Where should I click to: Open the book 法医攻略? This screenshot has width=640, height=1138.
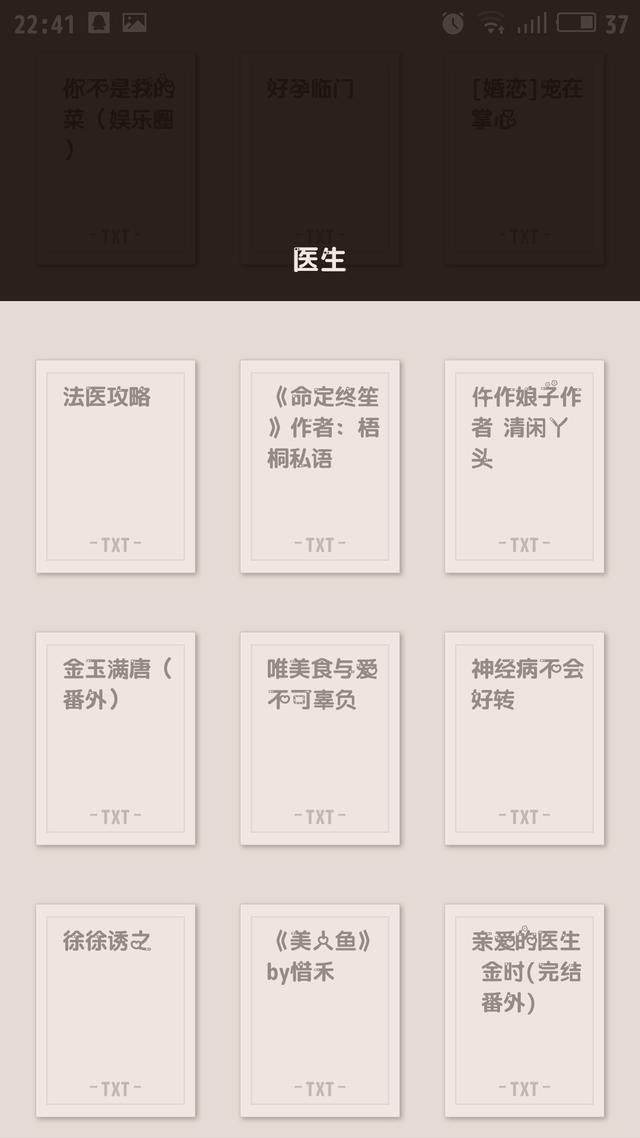(115, 466)
